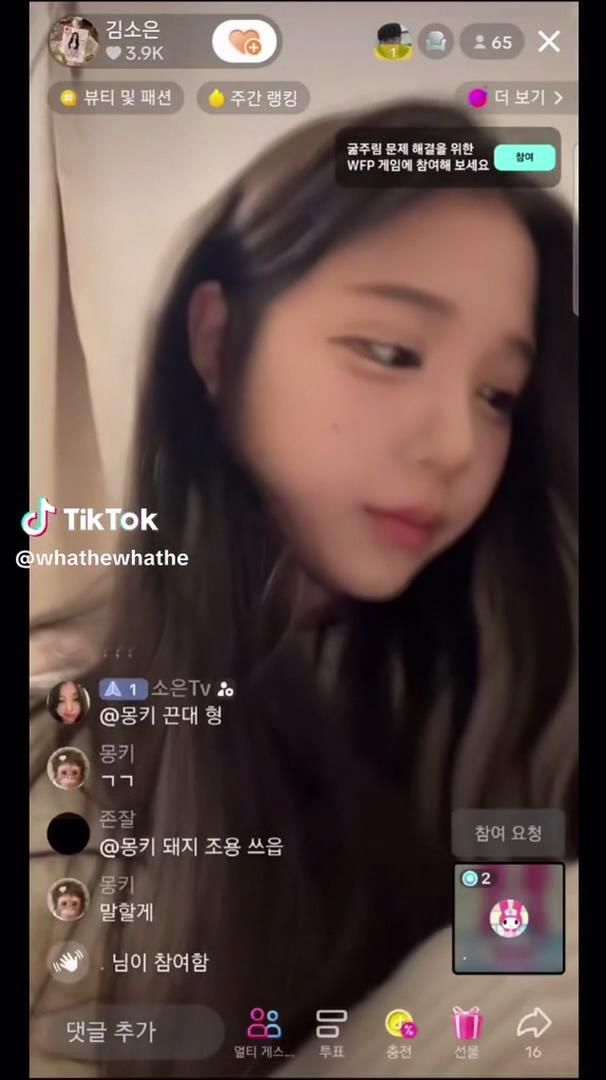The height and width of the screenshot is (1080, 606).
Task: Open the 투표 poll option
Action: [331, 1032]
